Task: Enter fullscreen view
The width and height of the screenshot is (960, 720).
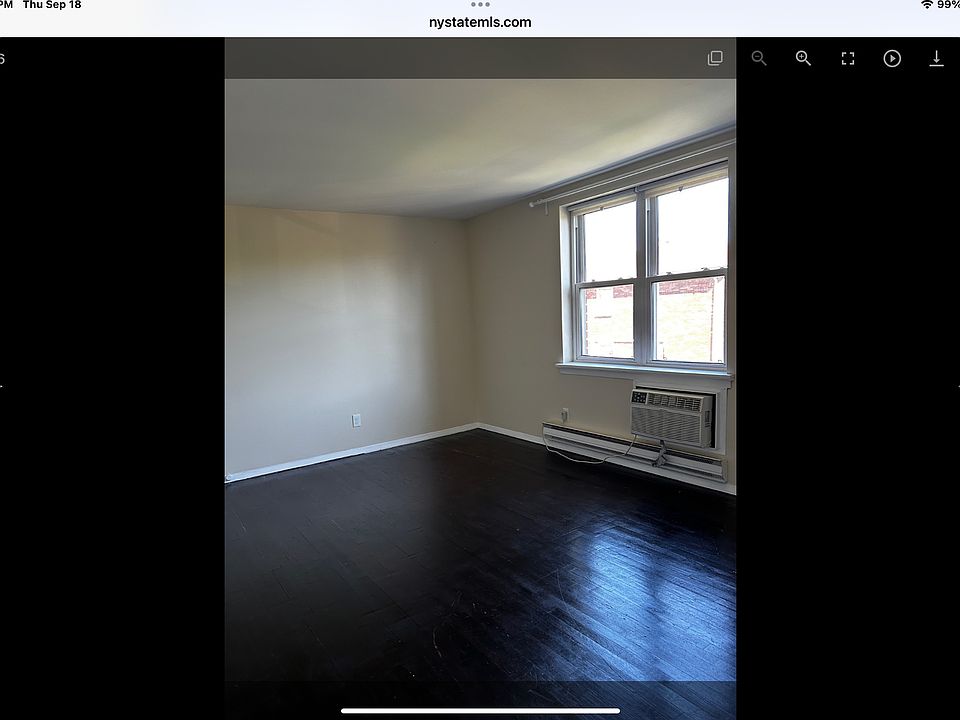Action: coord(848,58)
